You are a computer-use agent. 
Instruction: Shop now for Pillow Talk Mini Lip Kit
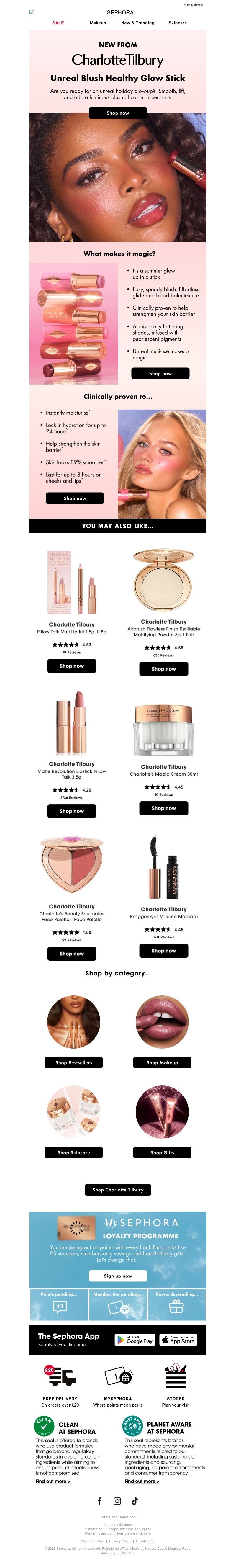point(72,666)
